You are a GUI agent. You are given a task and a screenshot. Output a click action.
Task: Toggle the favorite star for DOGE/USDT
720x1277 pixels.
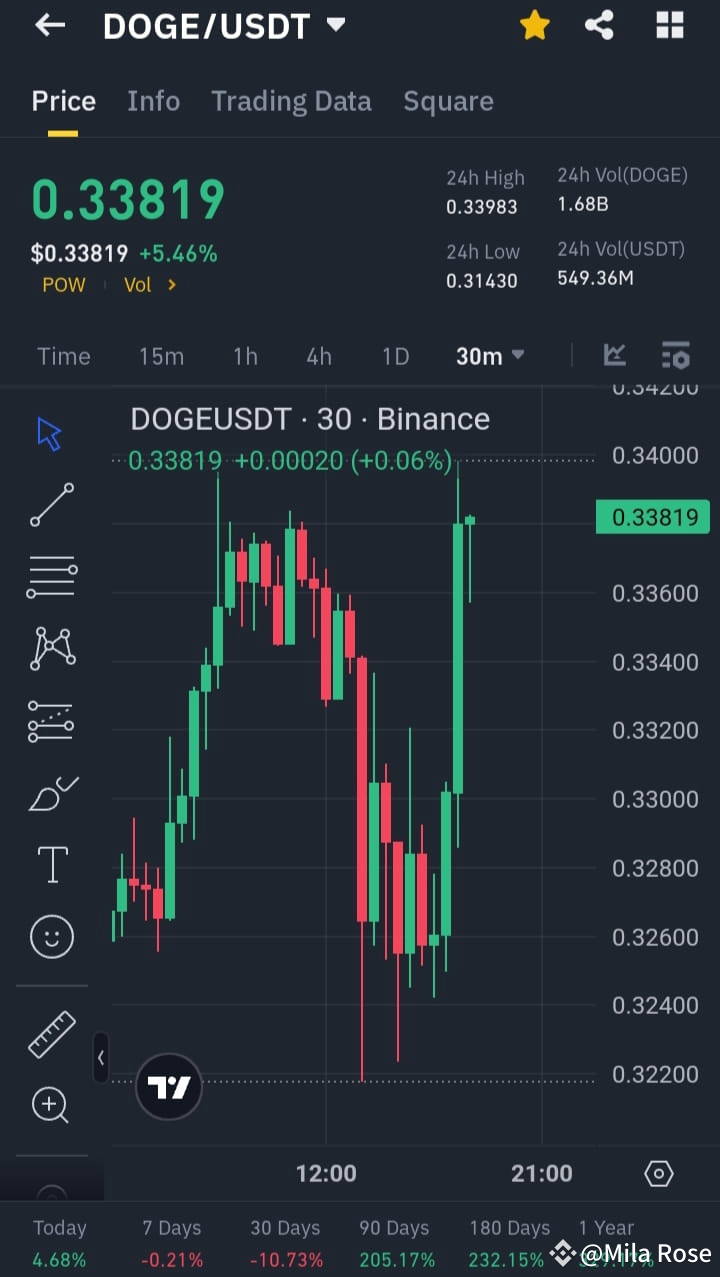coord(535,25)
